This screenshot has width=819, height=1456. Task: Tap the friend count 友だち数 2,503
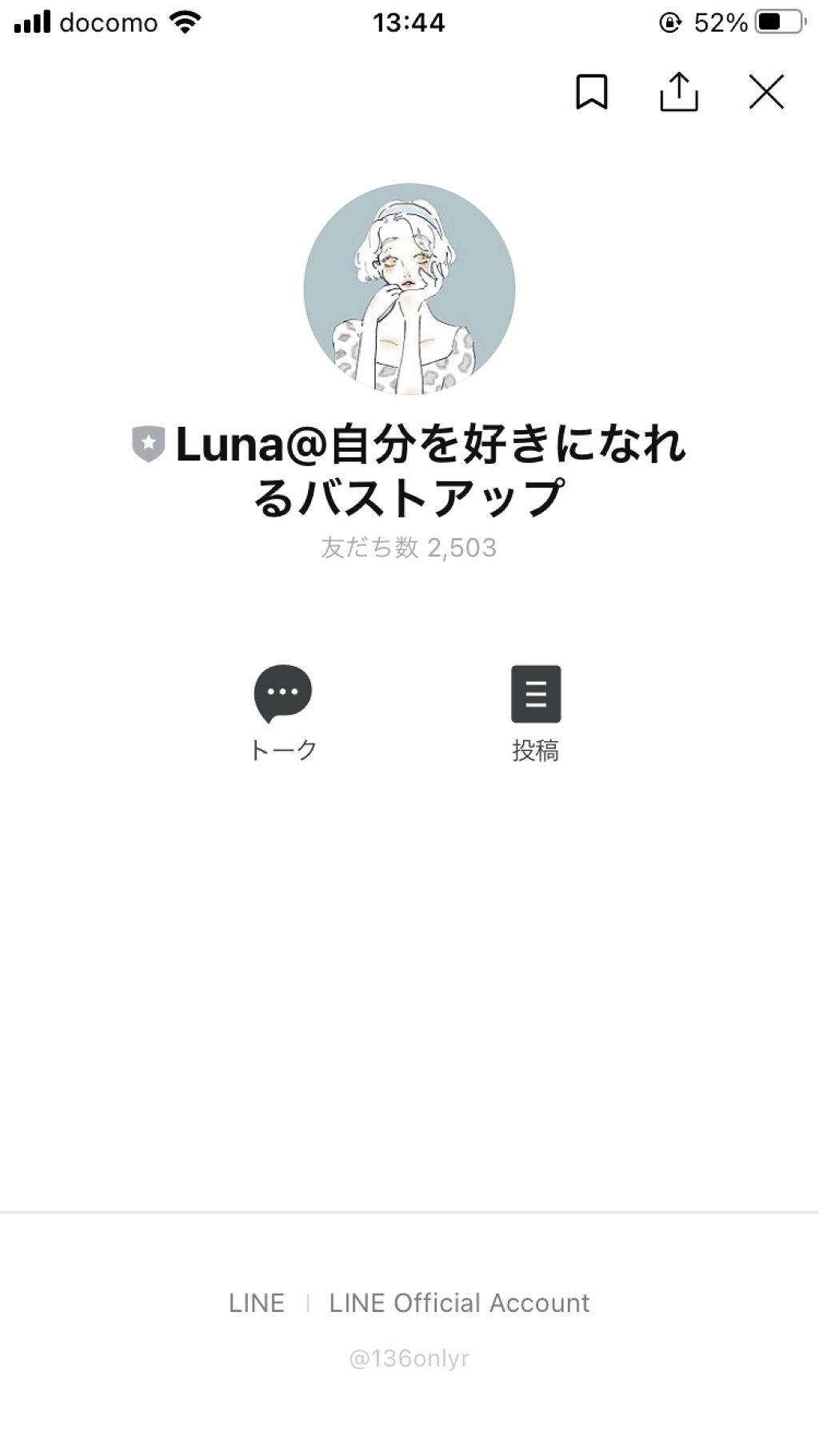pyautogui.click(x=409, y=548)
